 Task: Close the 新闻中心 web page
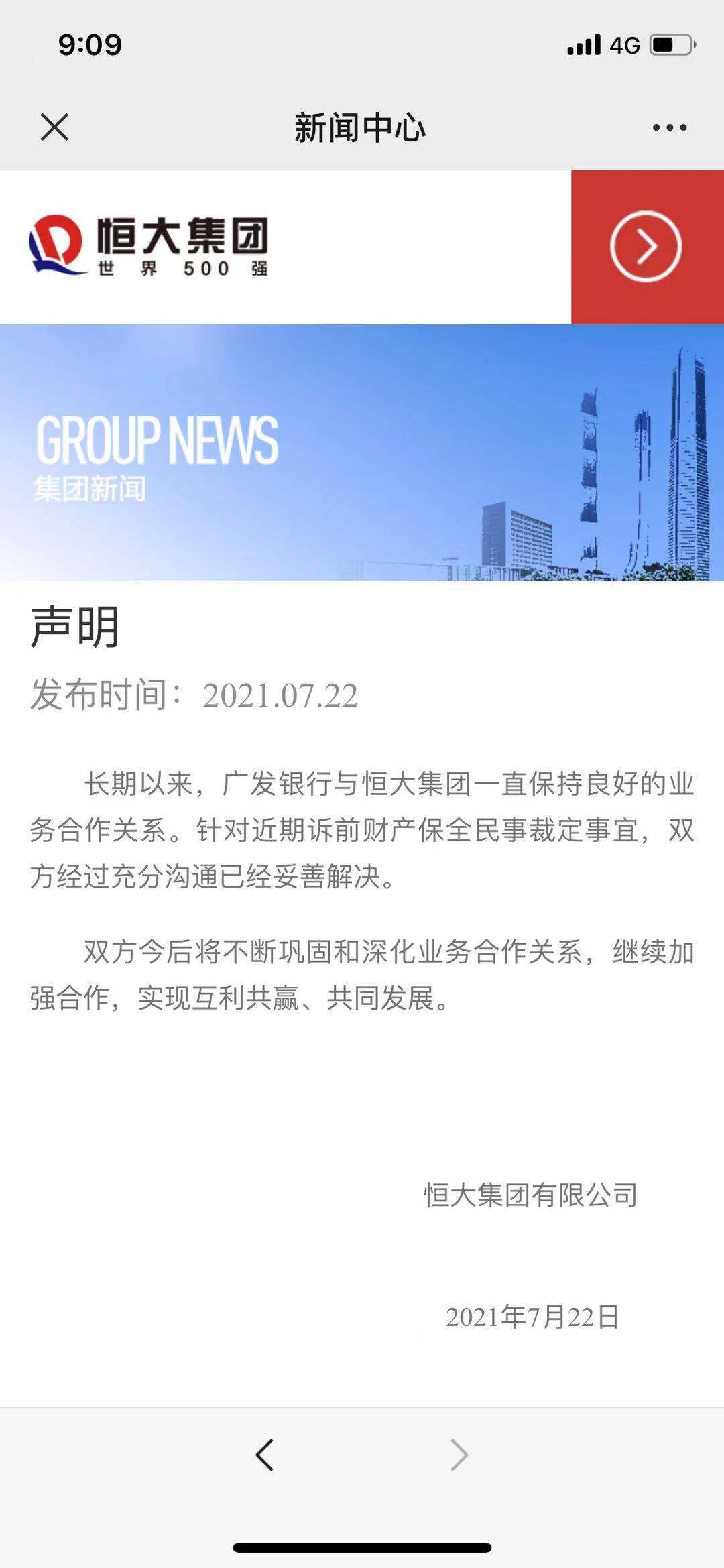[54, 127]
